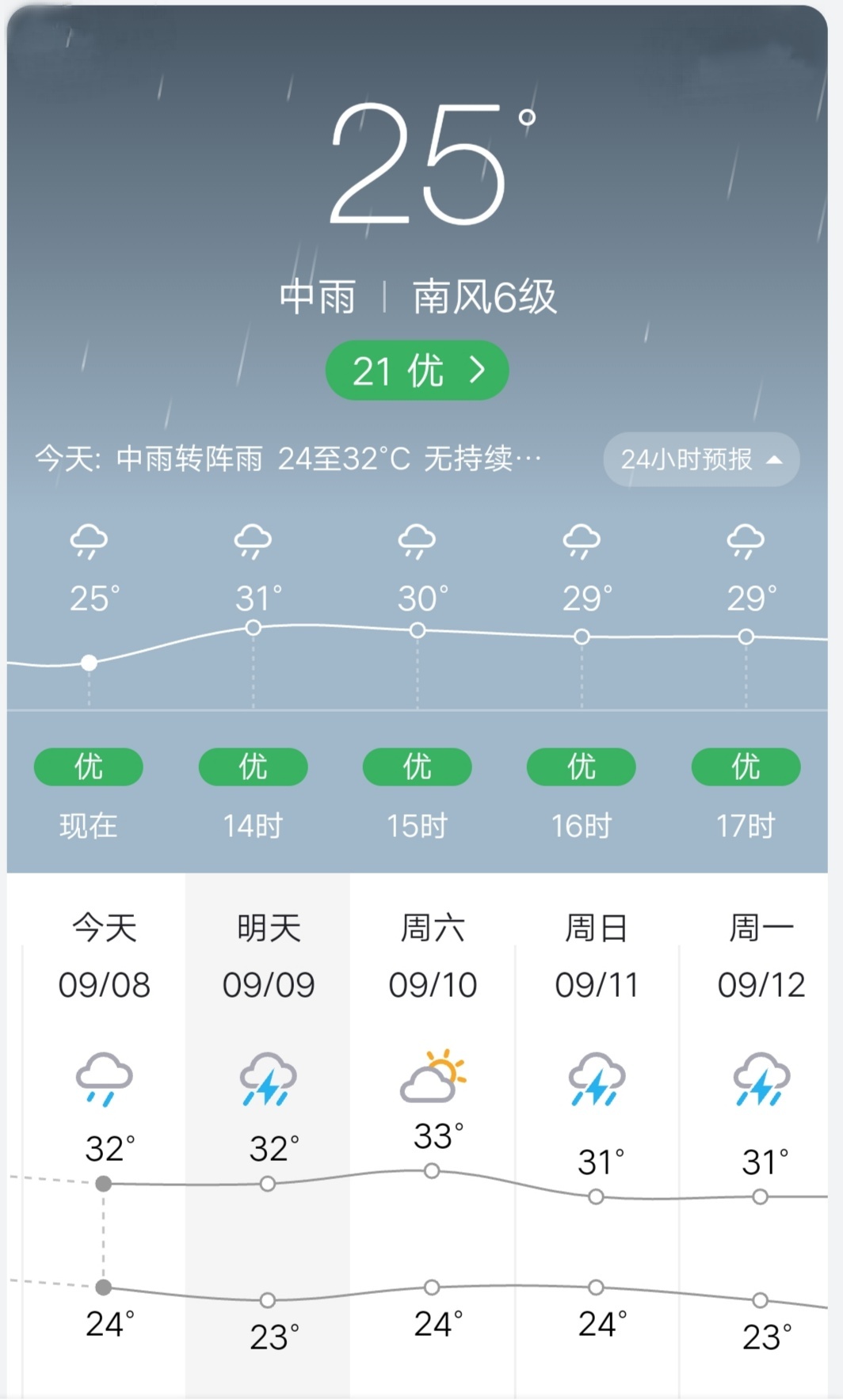Viewport: 843px width, 1400px height.
Task: Check the 周一 09/12 forecast
Action: (761, 958)
